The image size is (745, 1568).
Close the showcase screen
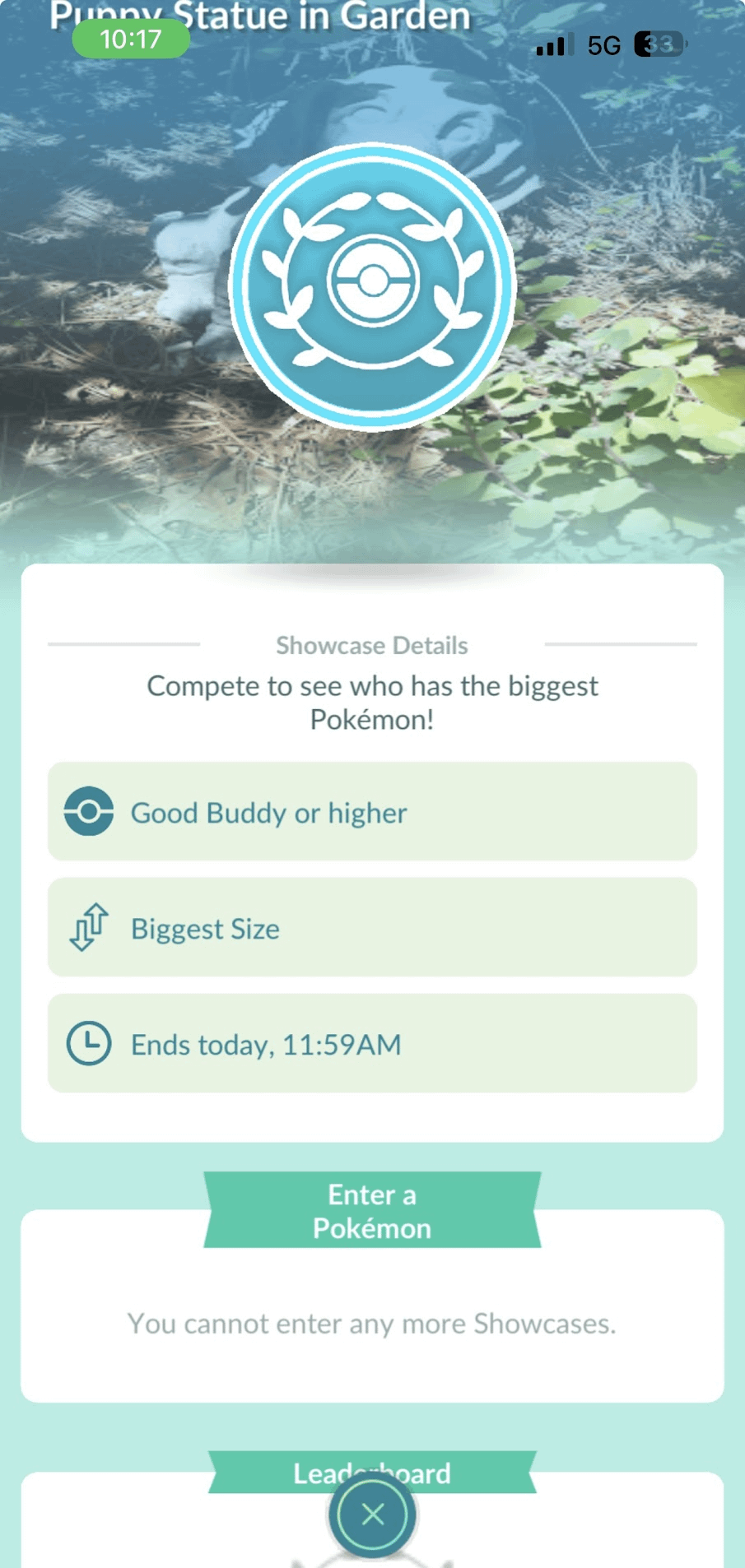(x=372, y=1514)
